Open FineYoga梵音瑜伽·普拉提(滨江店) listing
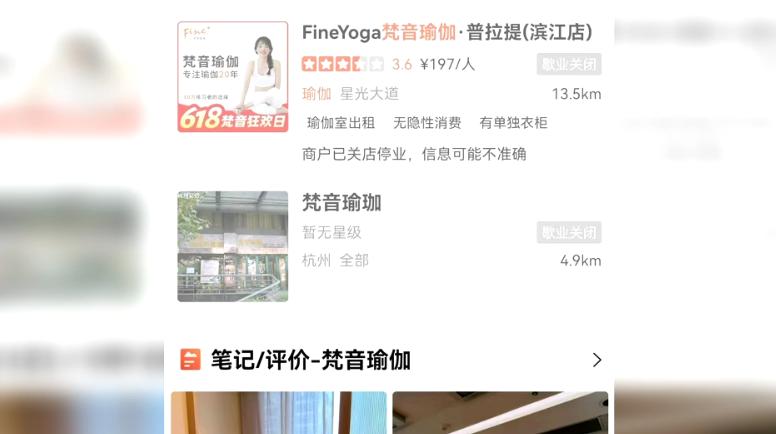 pyautogui.click(x=447, y=33)
